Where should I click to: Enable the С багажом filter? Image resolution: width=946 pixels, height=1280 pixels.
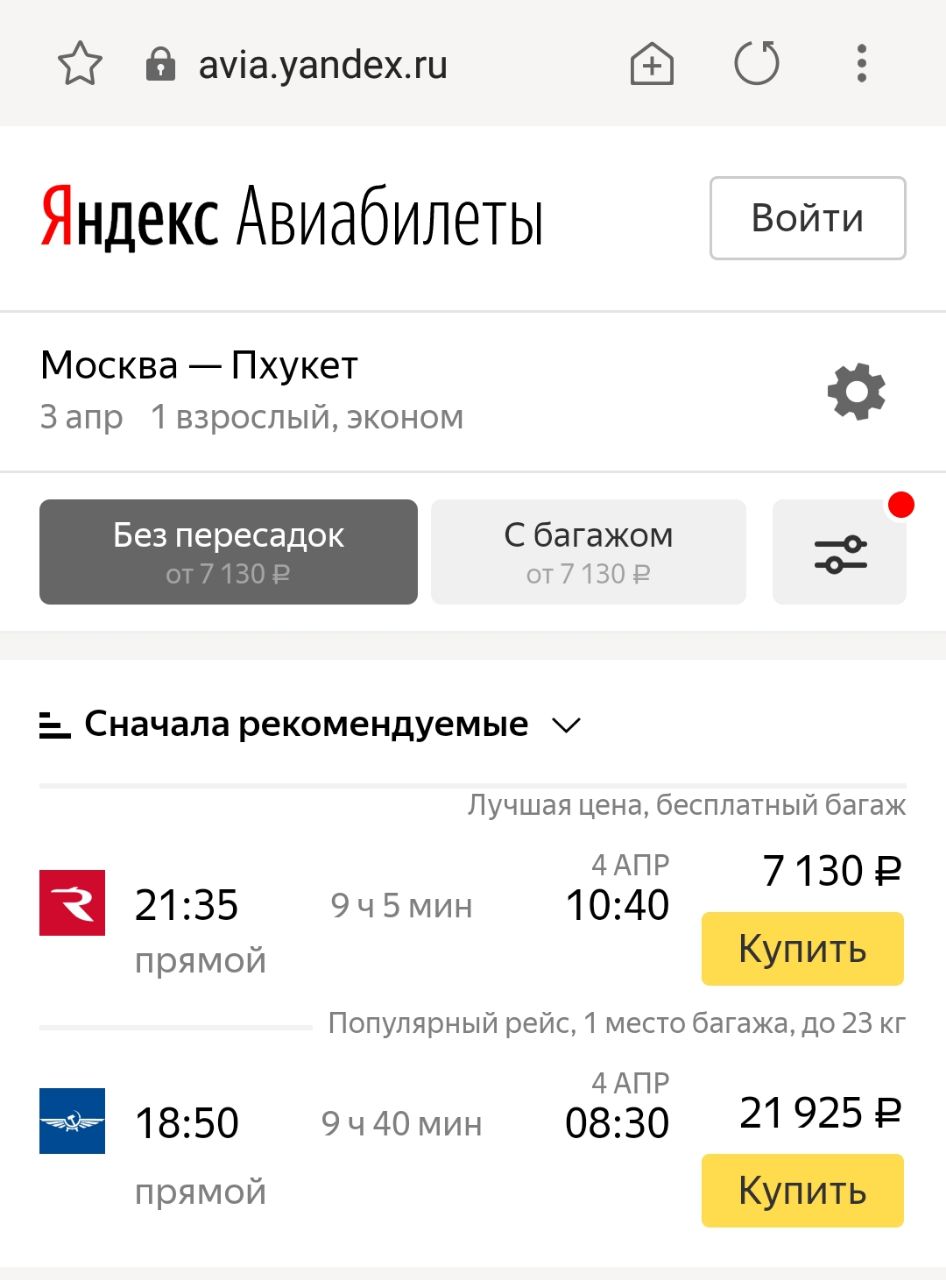[x=588, y=551]
